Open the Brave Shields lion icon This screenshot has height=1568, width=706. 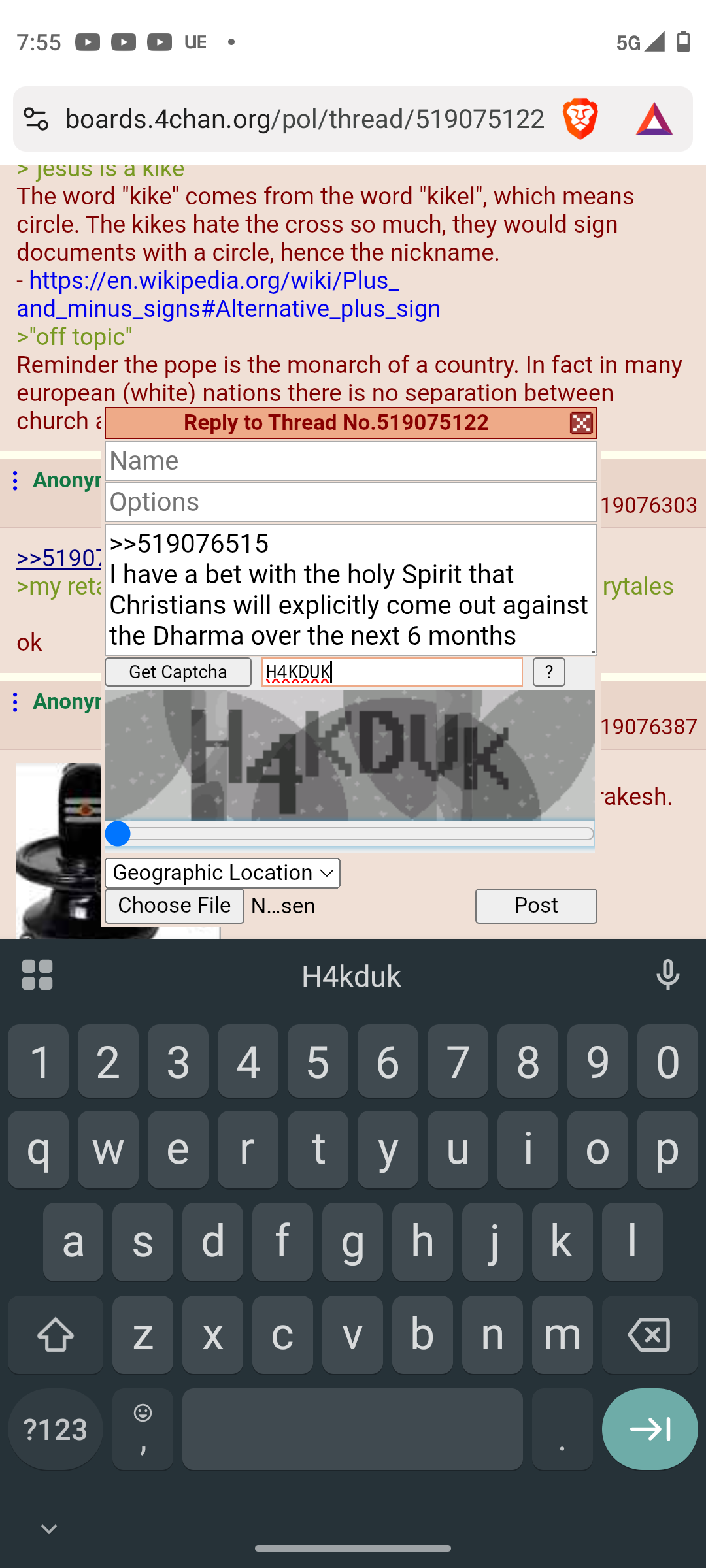[x=580, y=119]
